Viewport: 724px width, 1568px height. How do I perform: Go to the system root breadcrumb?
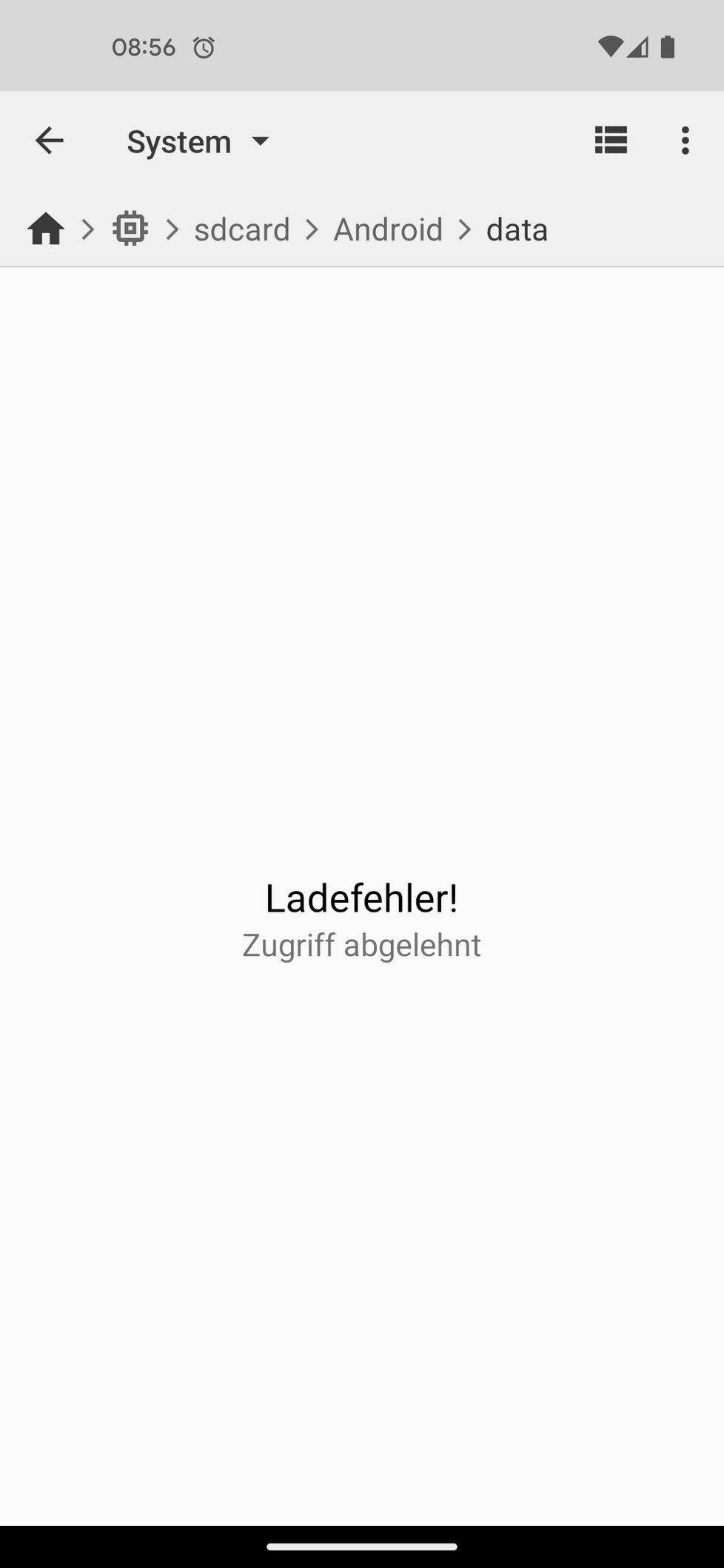tap(130, 229)
